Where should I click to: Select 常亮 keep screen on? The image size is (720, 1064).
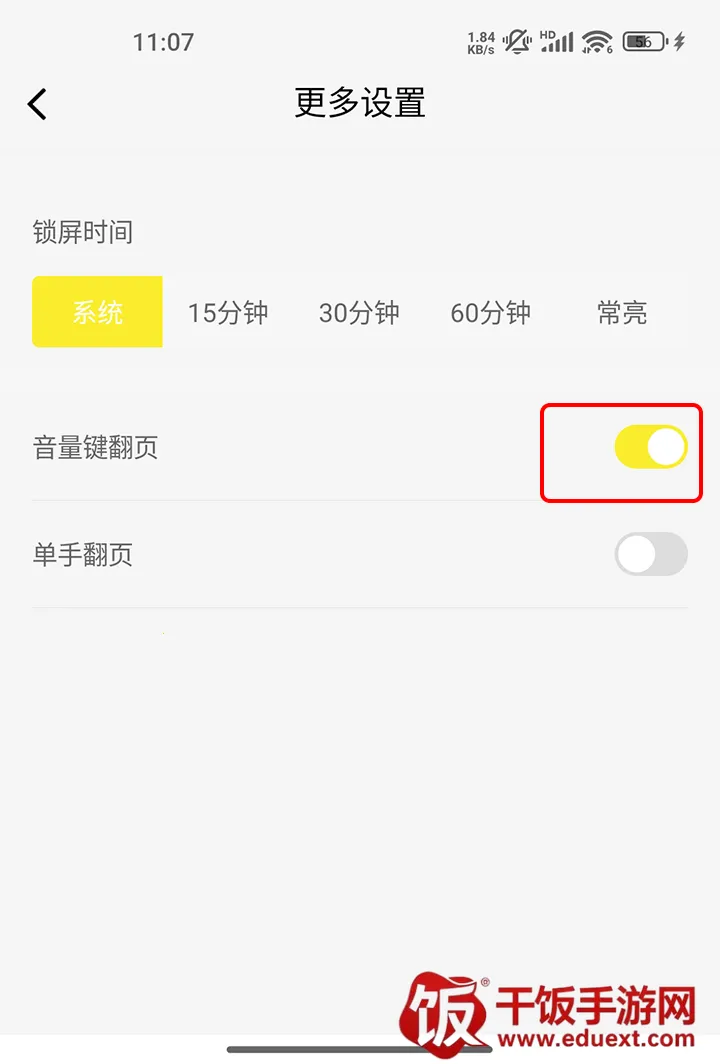coord(622,312)
